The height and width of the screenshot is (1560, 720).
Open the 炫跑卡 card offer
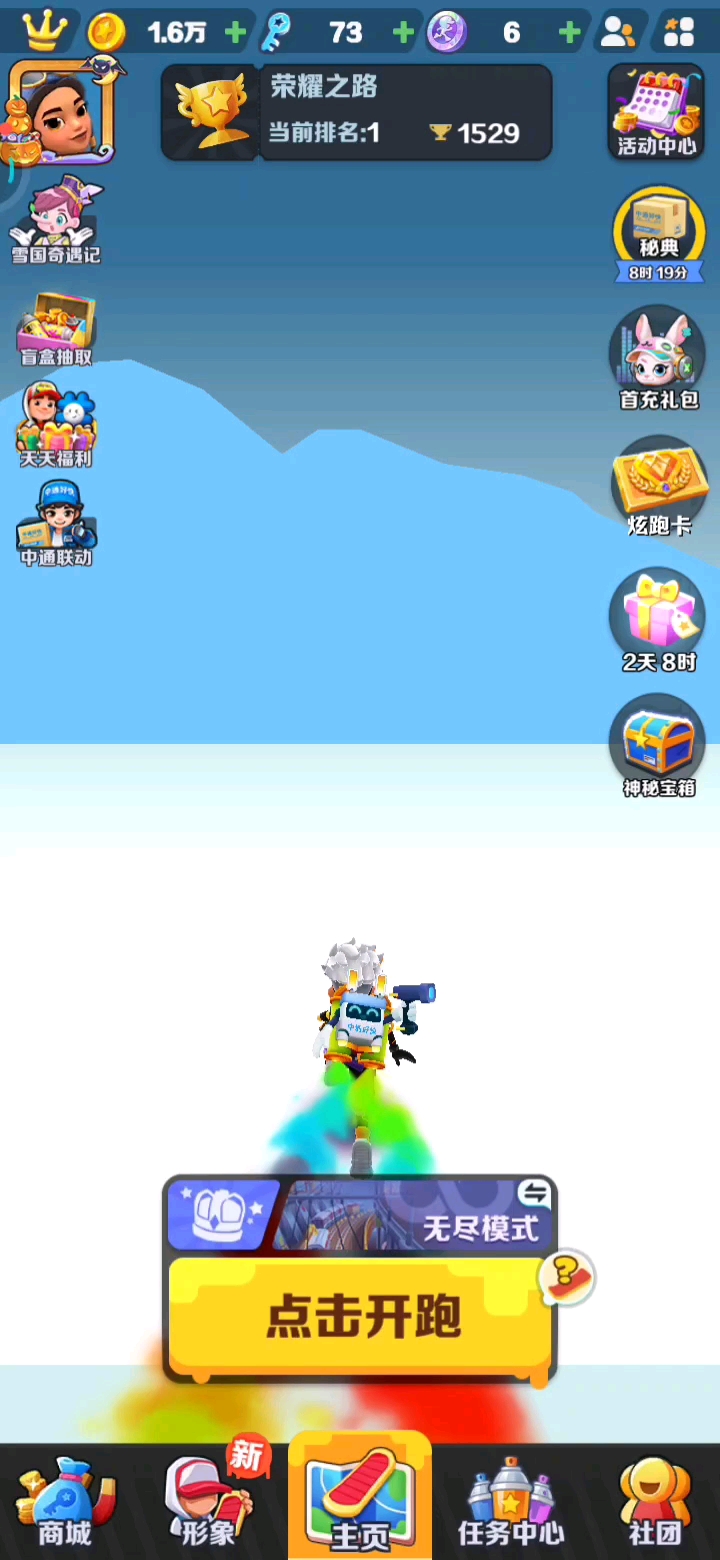coord(658,487)
